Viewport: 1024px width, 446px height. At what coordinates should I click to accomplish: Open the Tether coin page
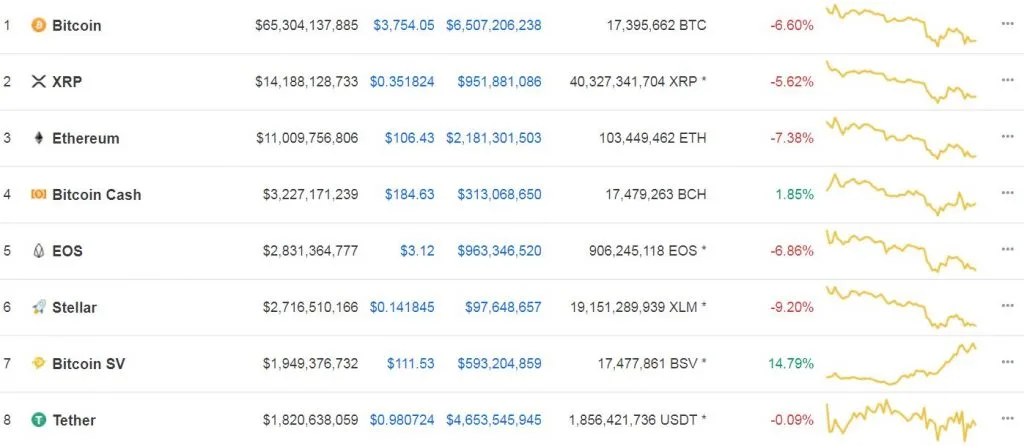coord(74,420)
